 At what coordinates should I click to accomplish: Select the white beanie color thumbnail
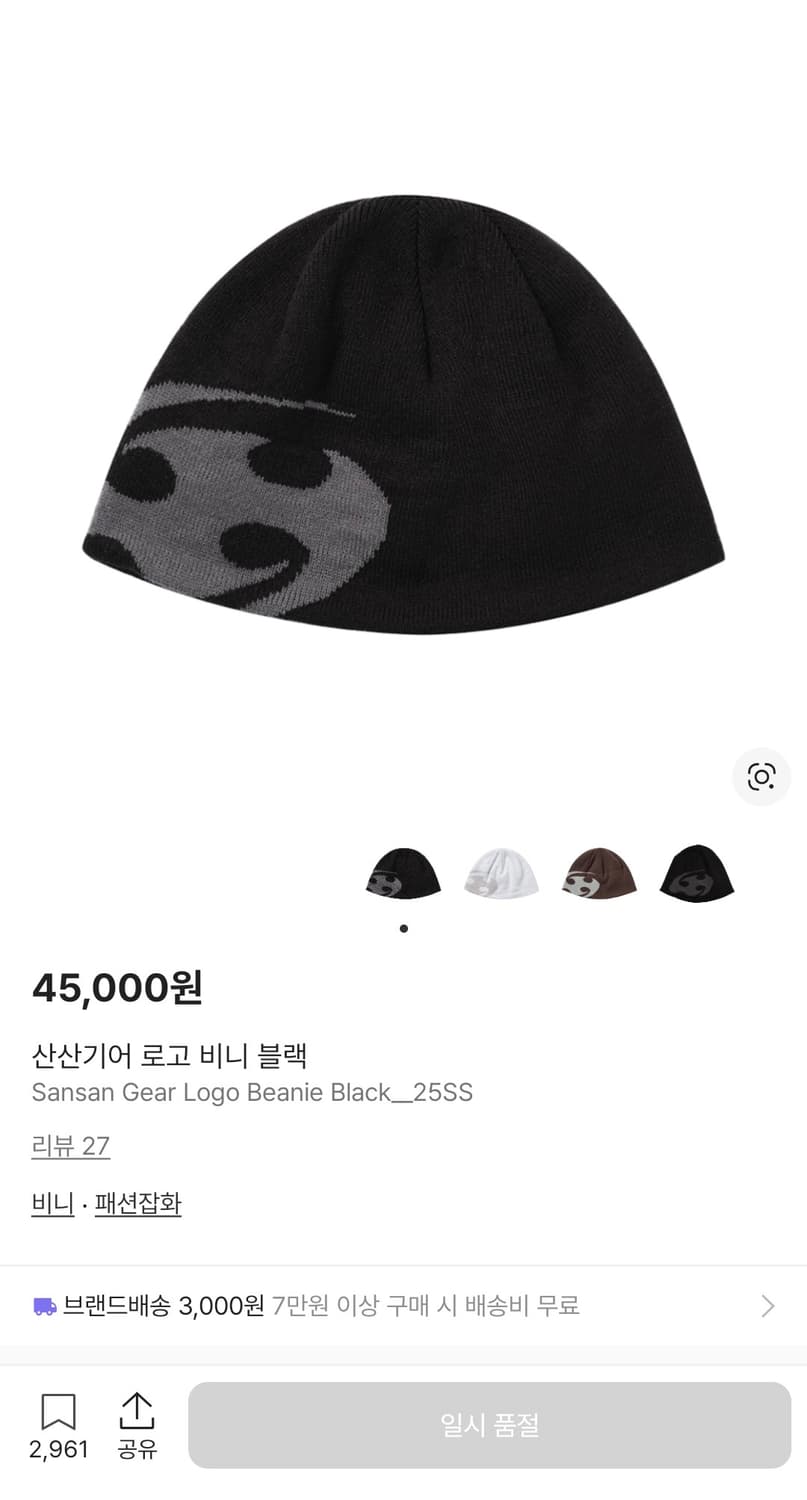tap(500, 872)
